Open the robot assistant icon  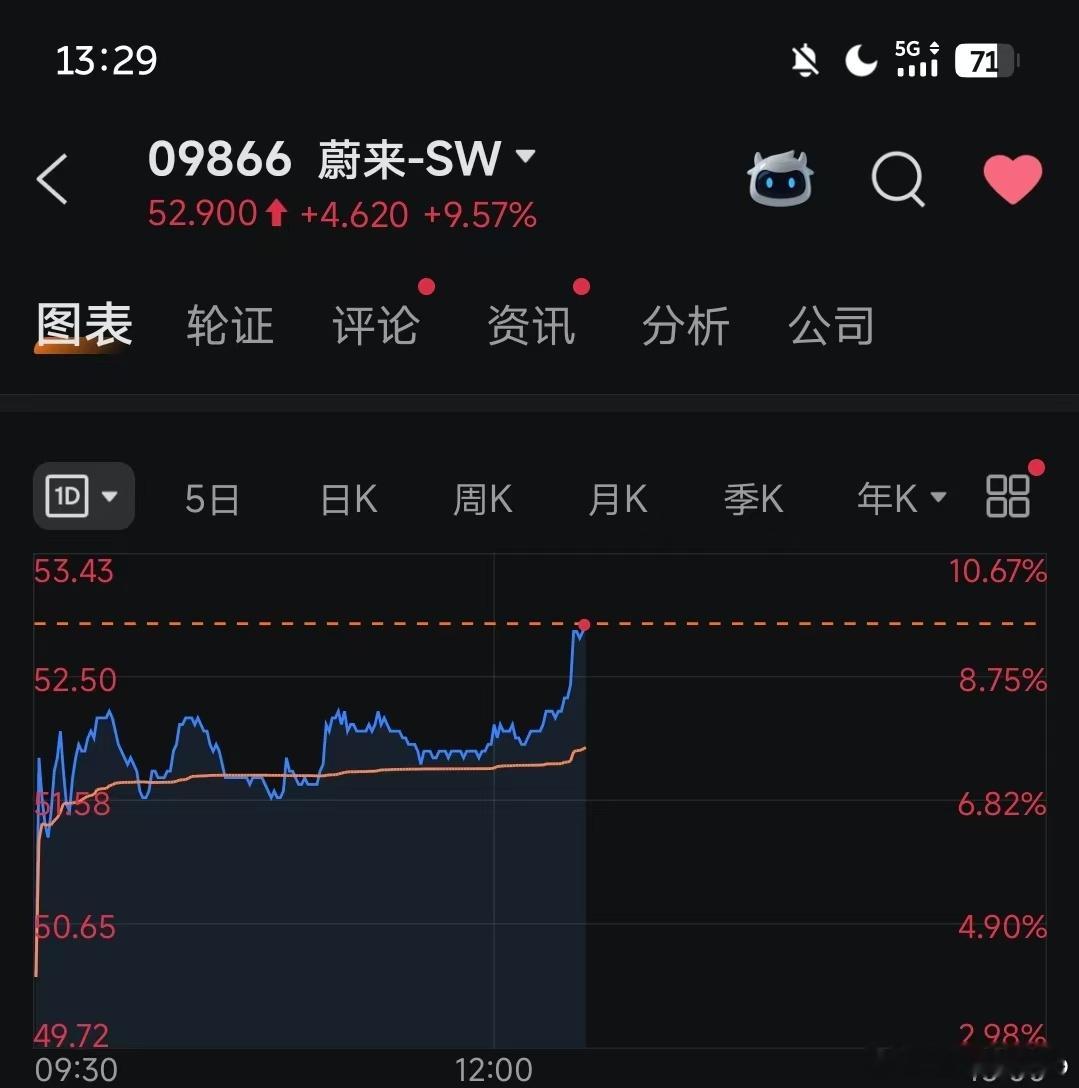coord(780,178)
